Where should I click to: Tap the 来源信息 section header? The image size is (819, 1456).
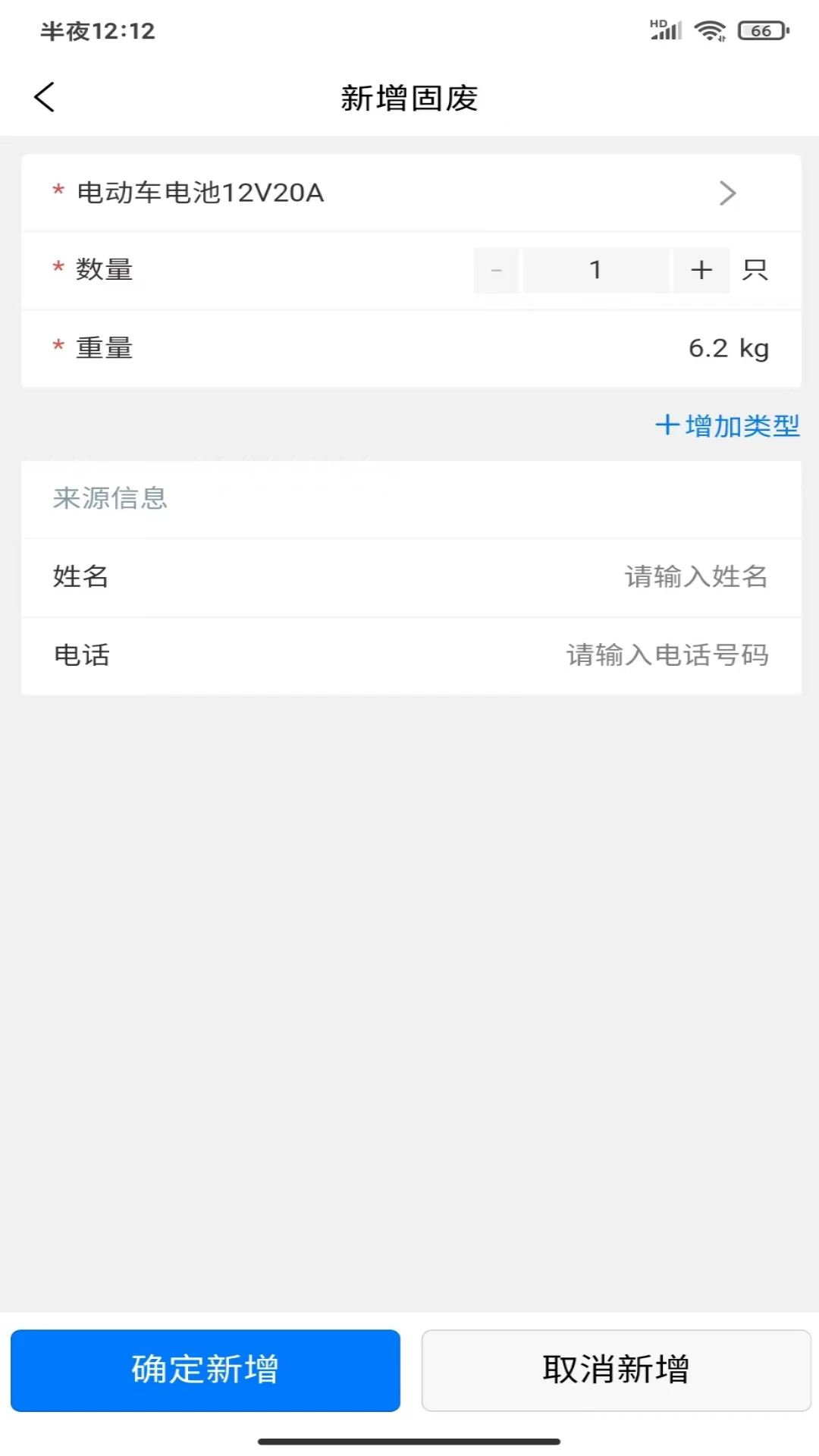tap(109, 500)
